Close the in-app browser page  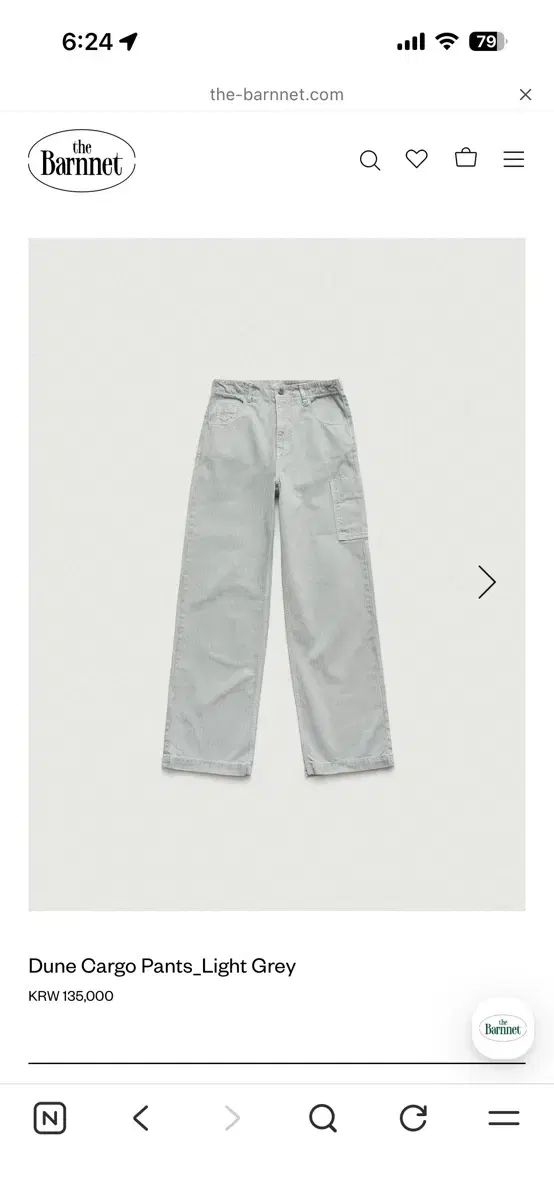[x=525, y=94]
